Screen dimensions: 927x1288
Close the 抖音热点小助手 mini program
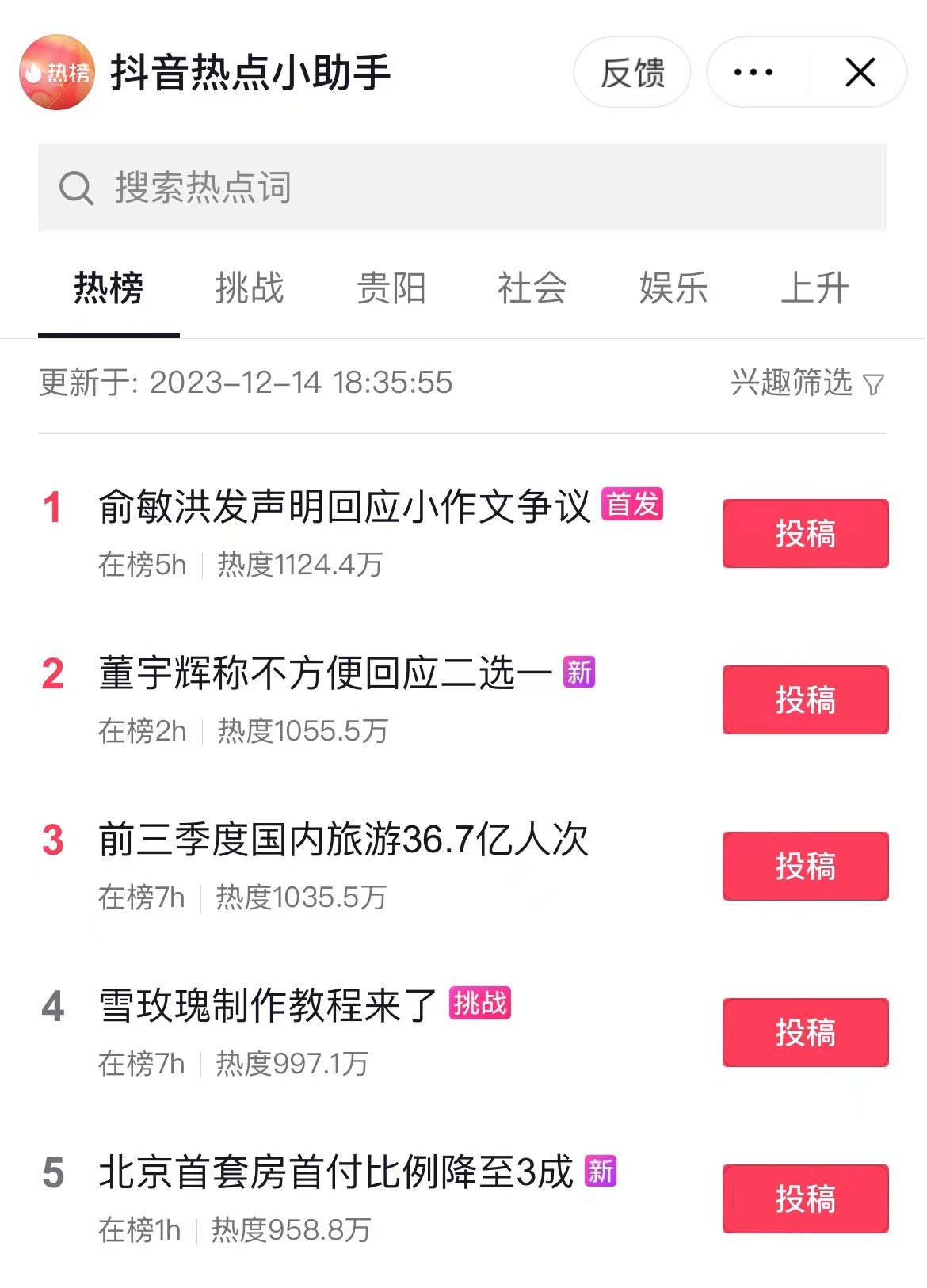click(x=860, y=73)
